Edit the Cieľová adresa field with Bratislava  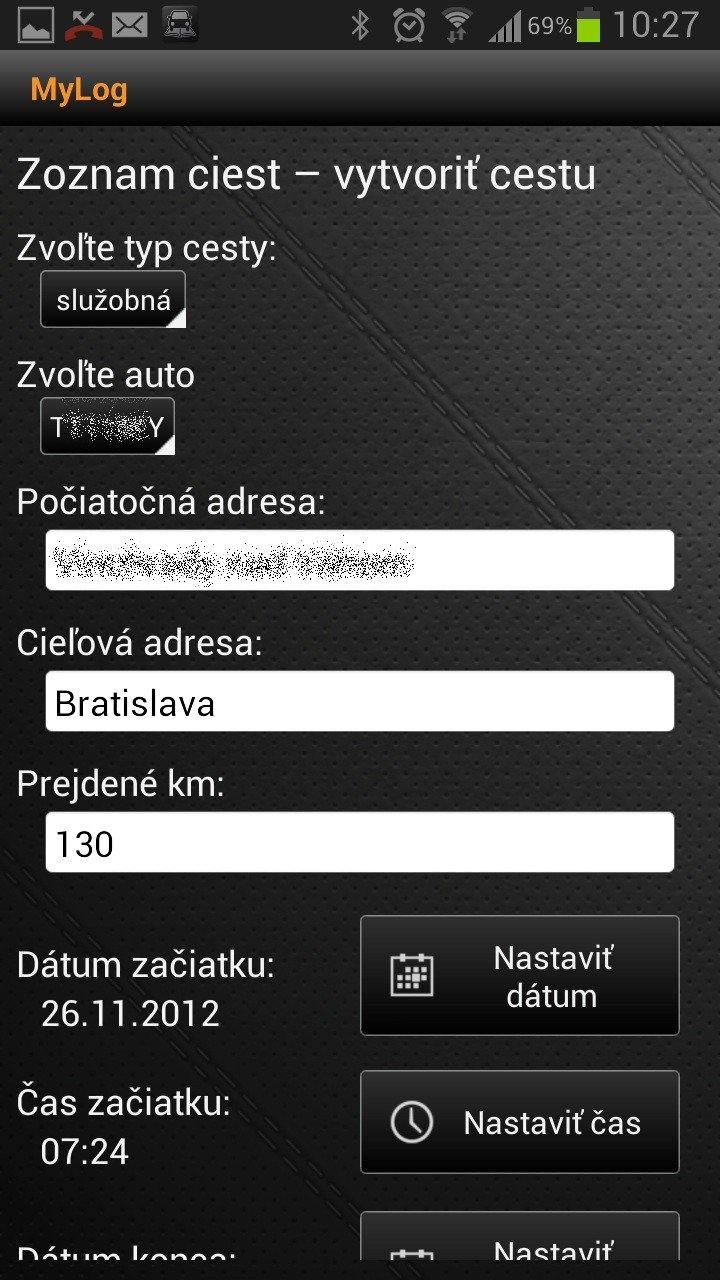[x=360, y=702]
